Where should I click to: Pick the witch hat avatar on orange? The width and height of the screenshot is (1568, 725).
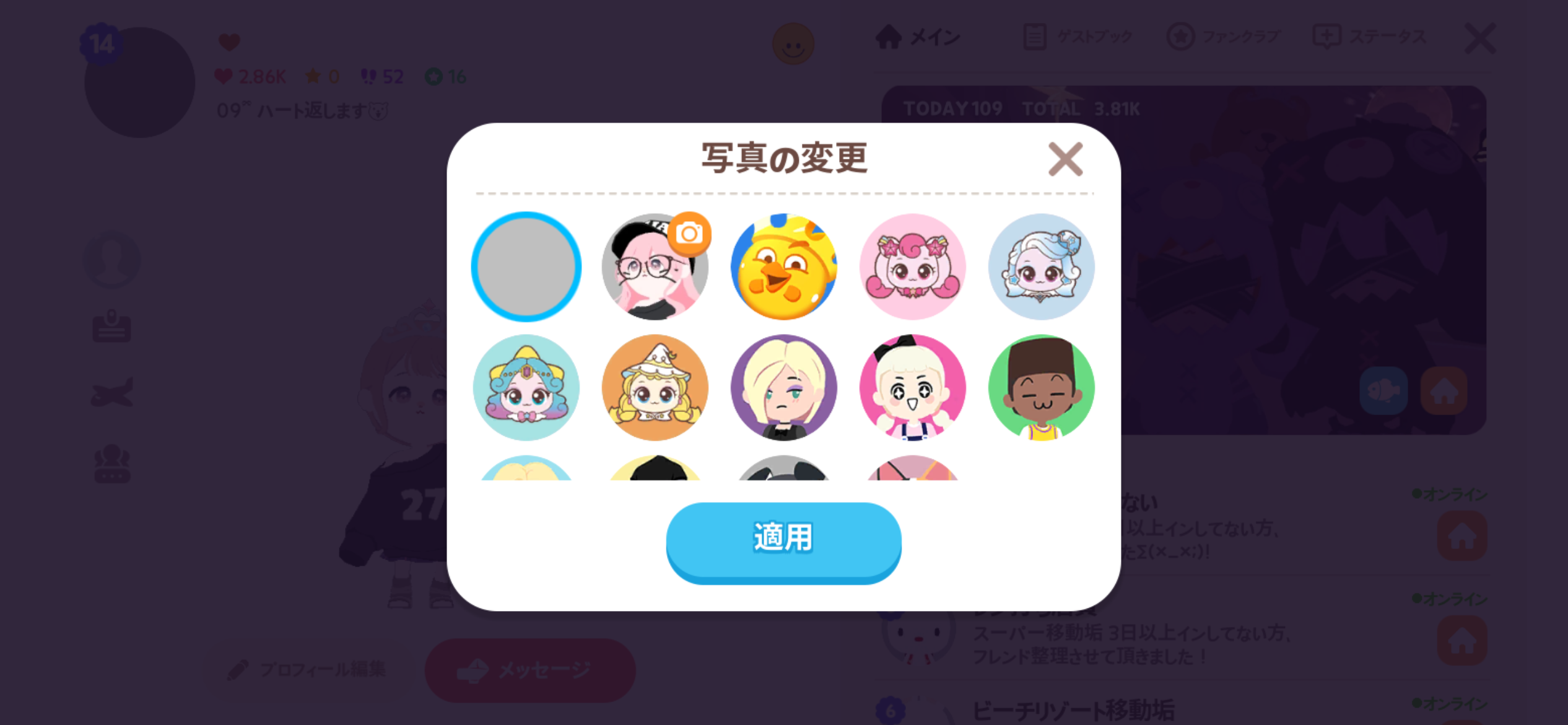(655, 388)
